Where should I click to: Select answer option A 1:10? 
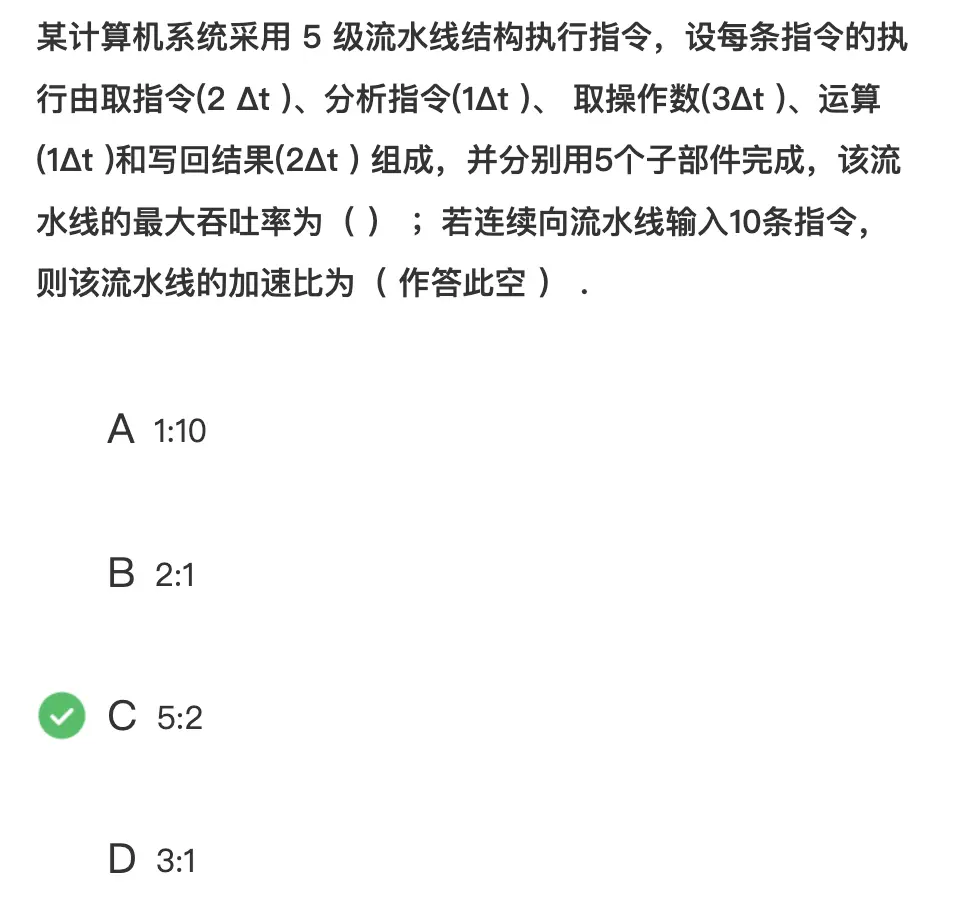point(157,431)
